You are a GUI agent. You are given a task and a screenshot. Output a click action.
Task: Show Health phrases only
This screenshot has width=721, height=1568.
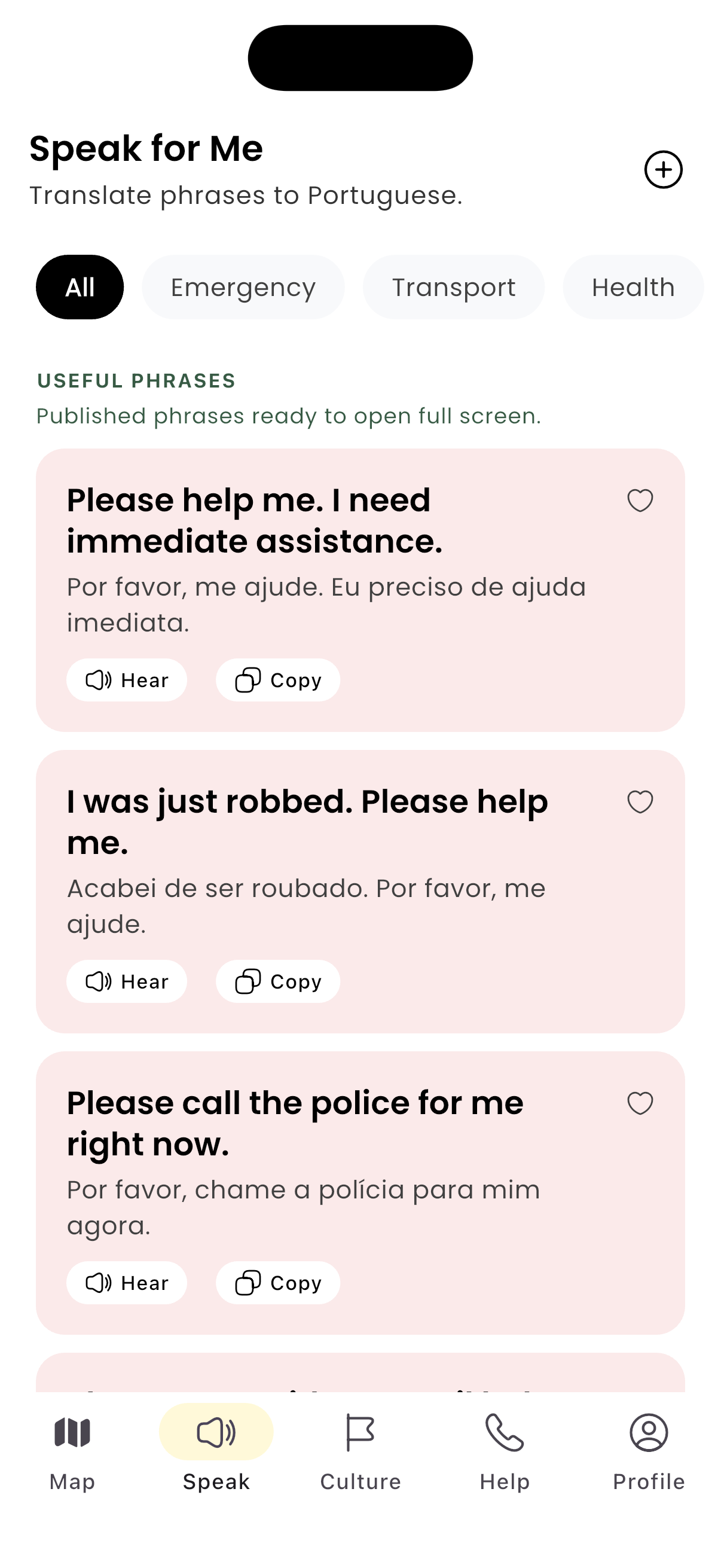point(633,287)
